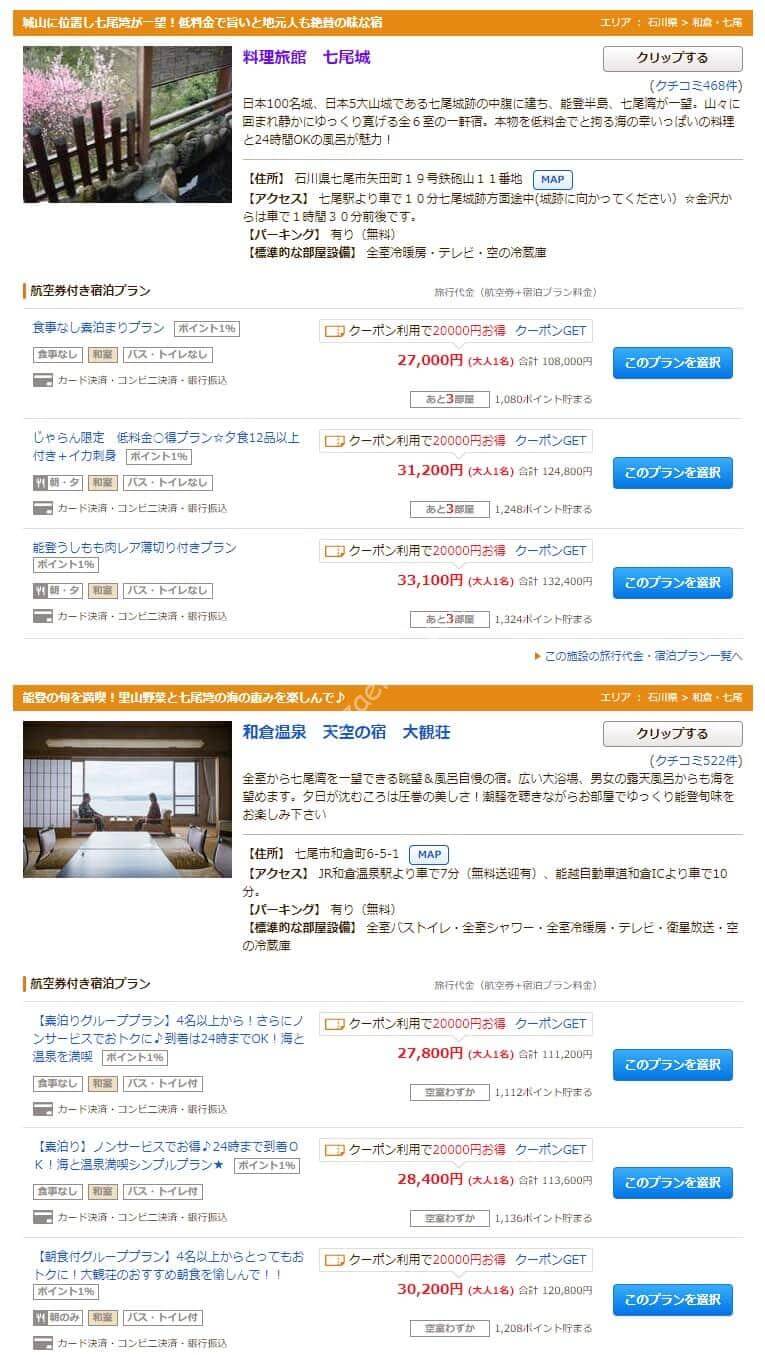
Task: Get the coupon for the 31,200円 plan
Action: coord(551,440)
